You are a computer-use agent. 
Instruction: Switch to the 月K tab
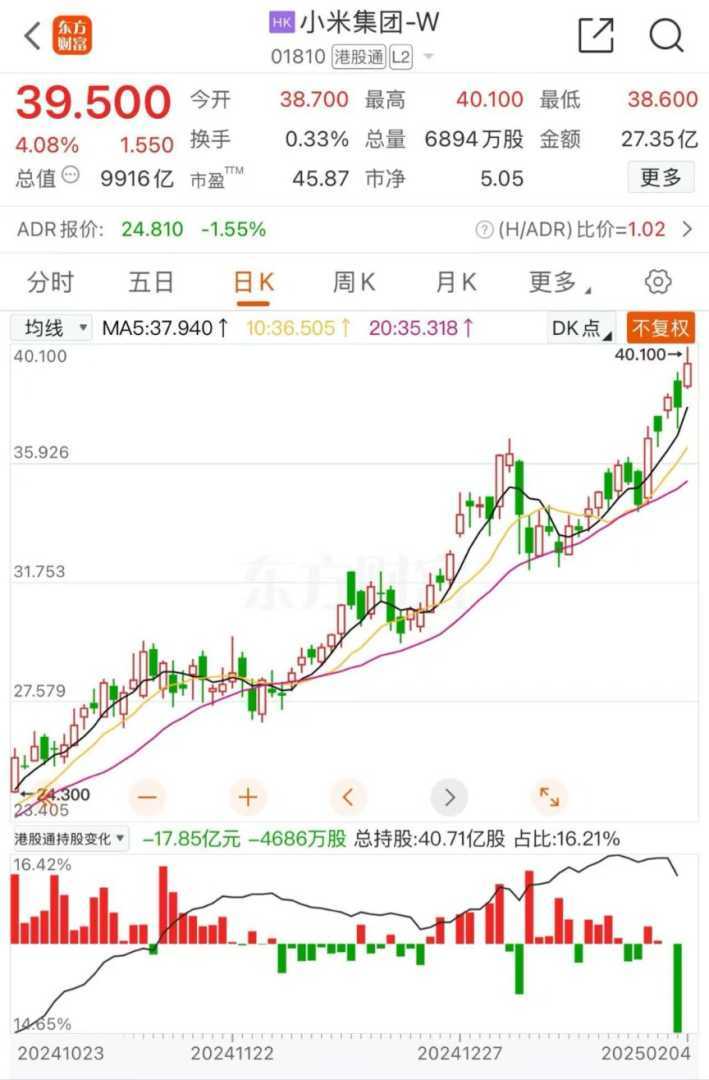[456, 283]
